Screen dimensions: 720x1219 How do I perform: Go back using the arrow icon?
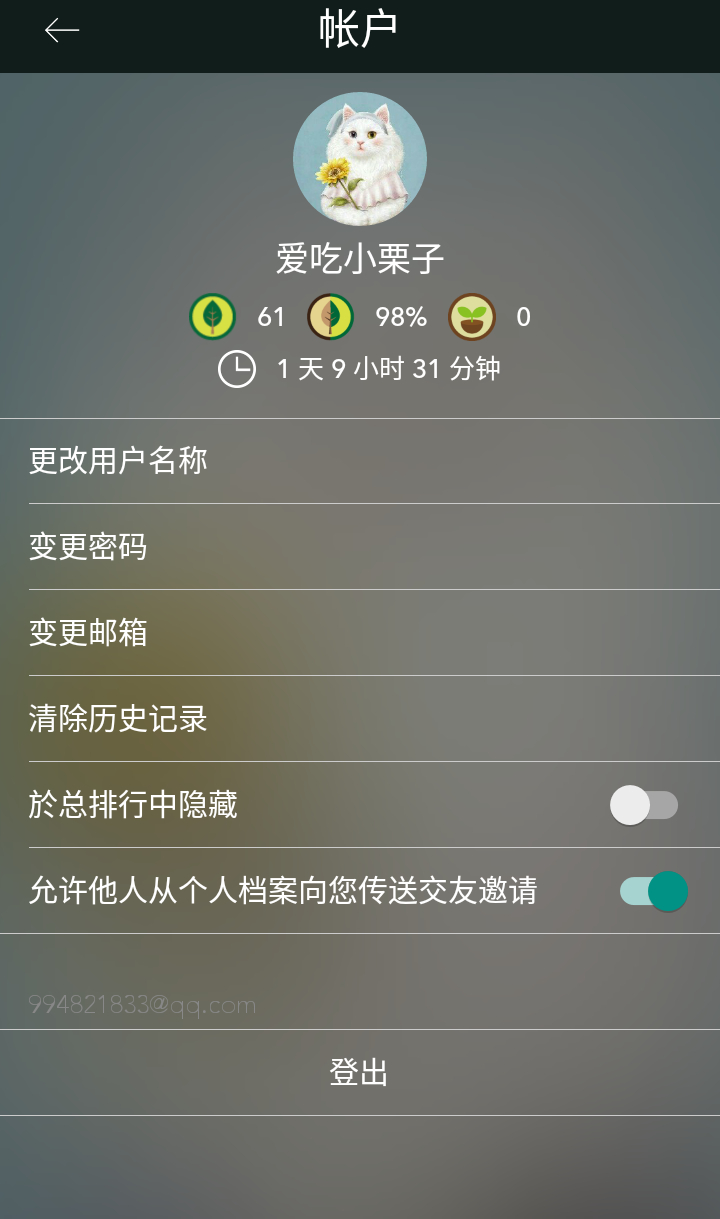click(61, 31)
